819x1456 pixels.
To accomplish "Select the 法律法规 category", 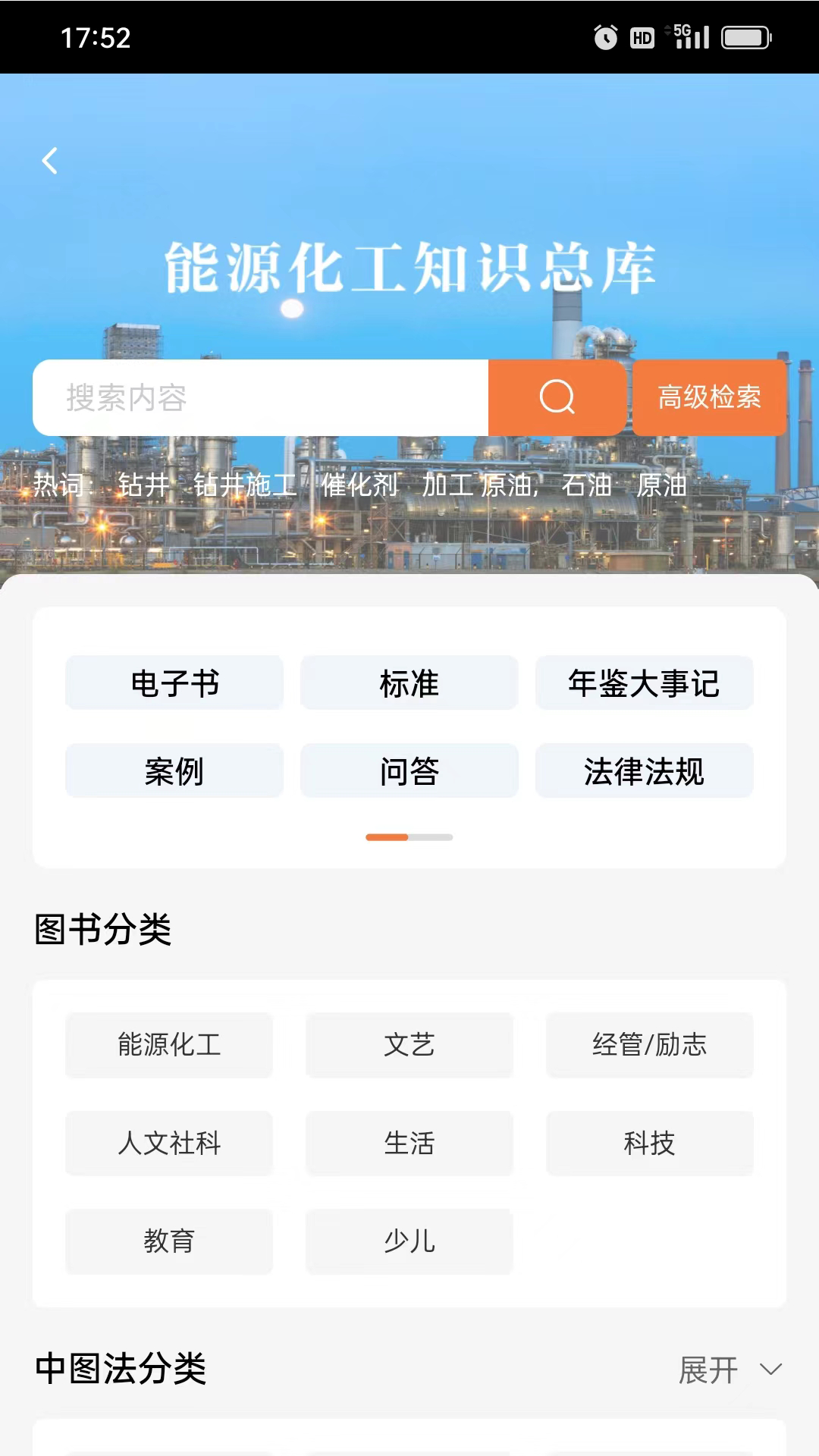I will (x=645, y=770).
